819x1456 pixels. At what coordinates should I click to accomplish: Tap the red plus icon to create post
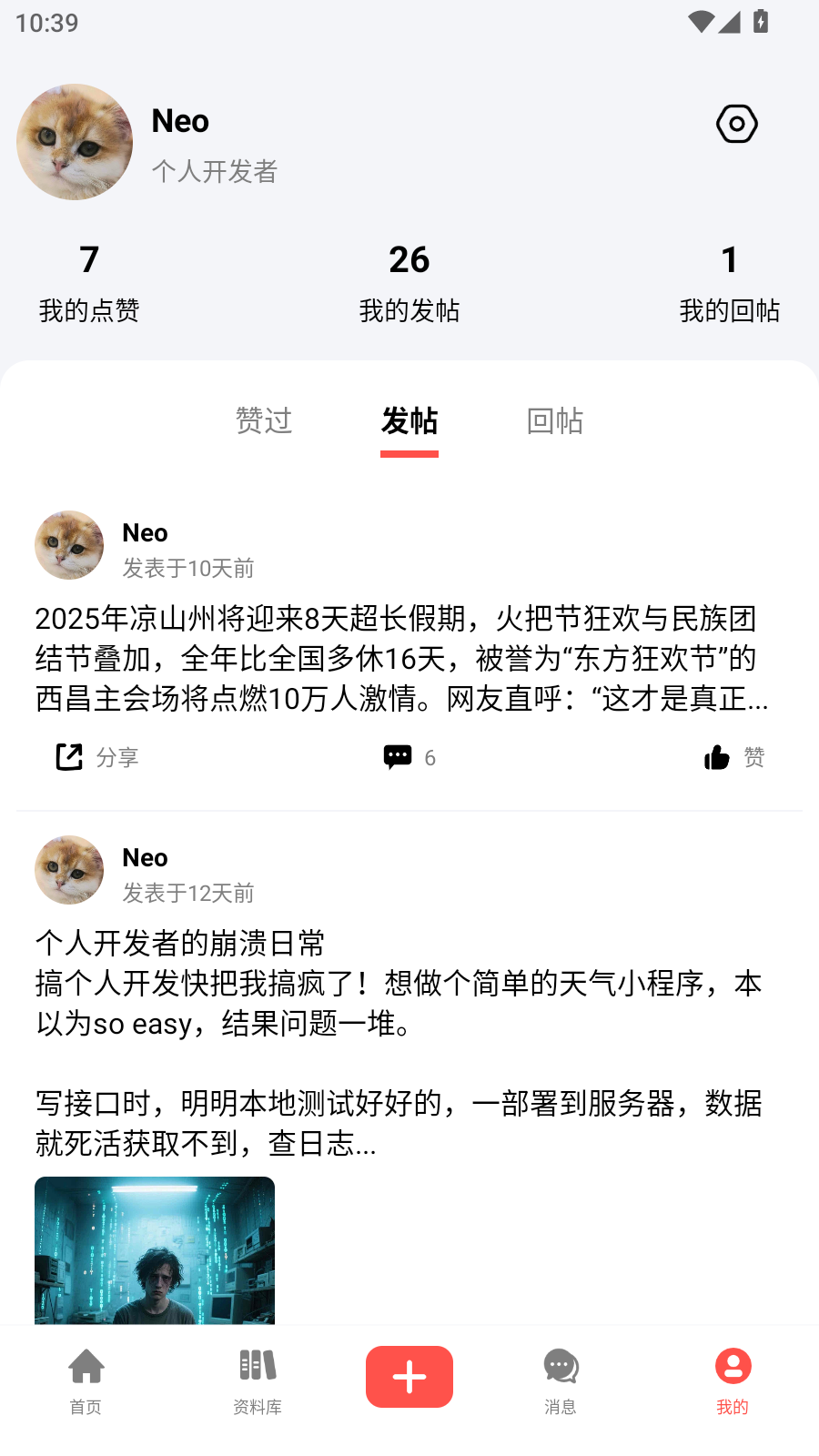[409, 1377]
